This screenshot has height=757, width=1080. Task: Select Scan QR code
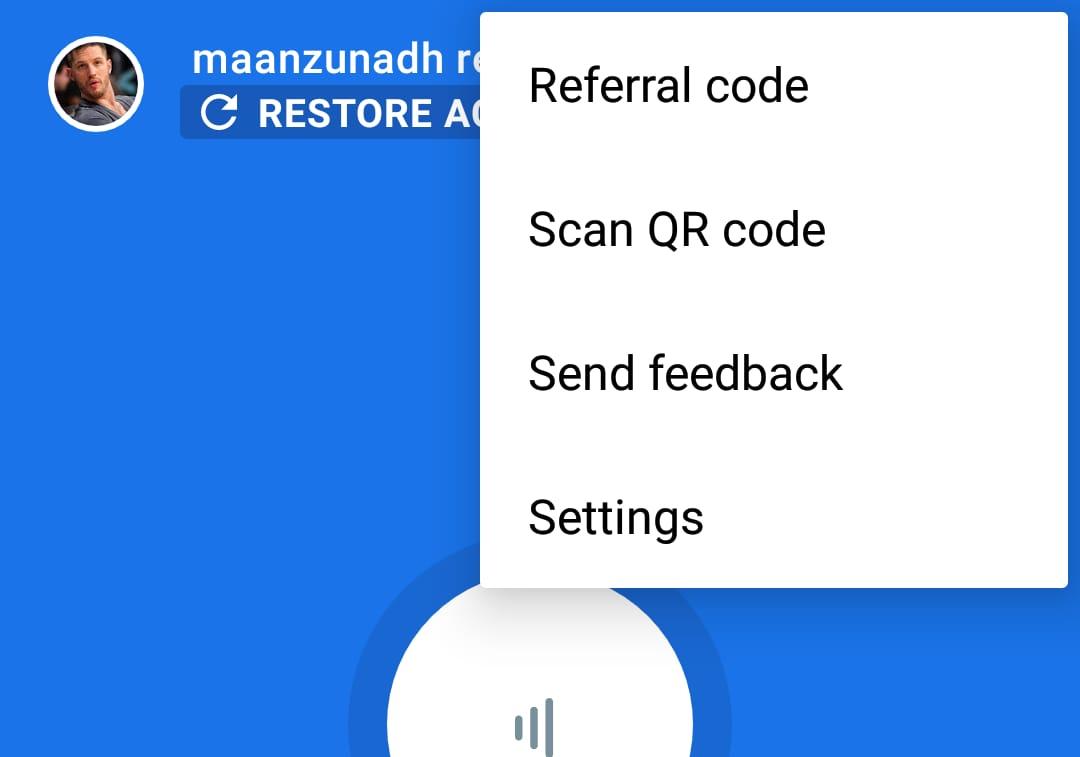tap(676, 230)
